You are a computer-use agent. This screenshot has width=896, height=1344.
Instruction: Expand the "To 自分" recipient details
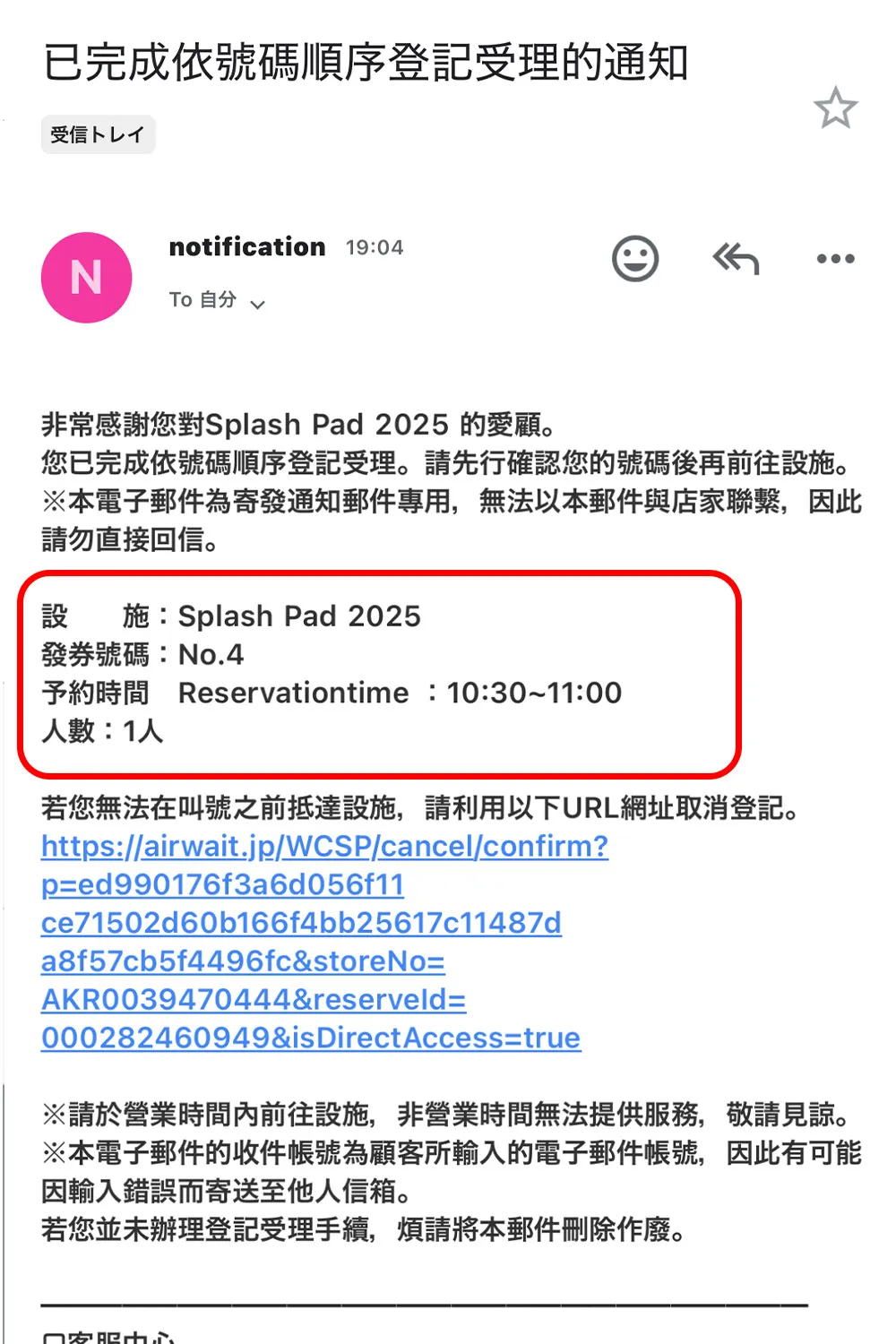(257, 303)
